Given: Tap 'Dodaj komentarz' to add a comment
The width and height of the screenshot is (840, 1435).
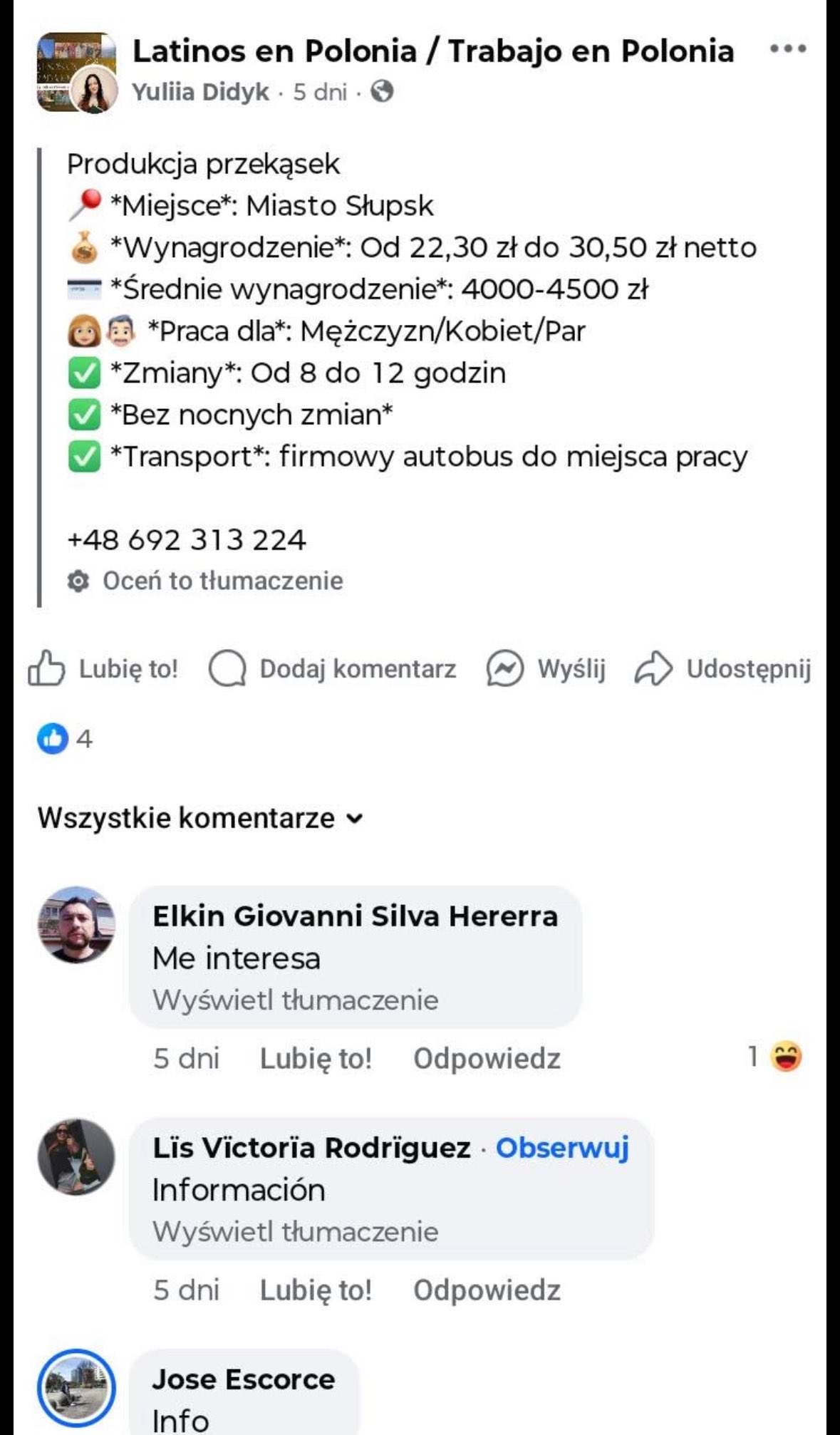Looking at the screenshot, I should [333, 669].
